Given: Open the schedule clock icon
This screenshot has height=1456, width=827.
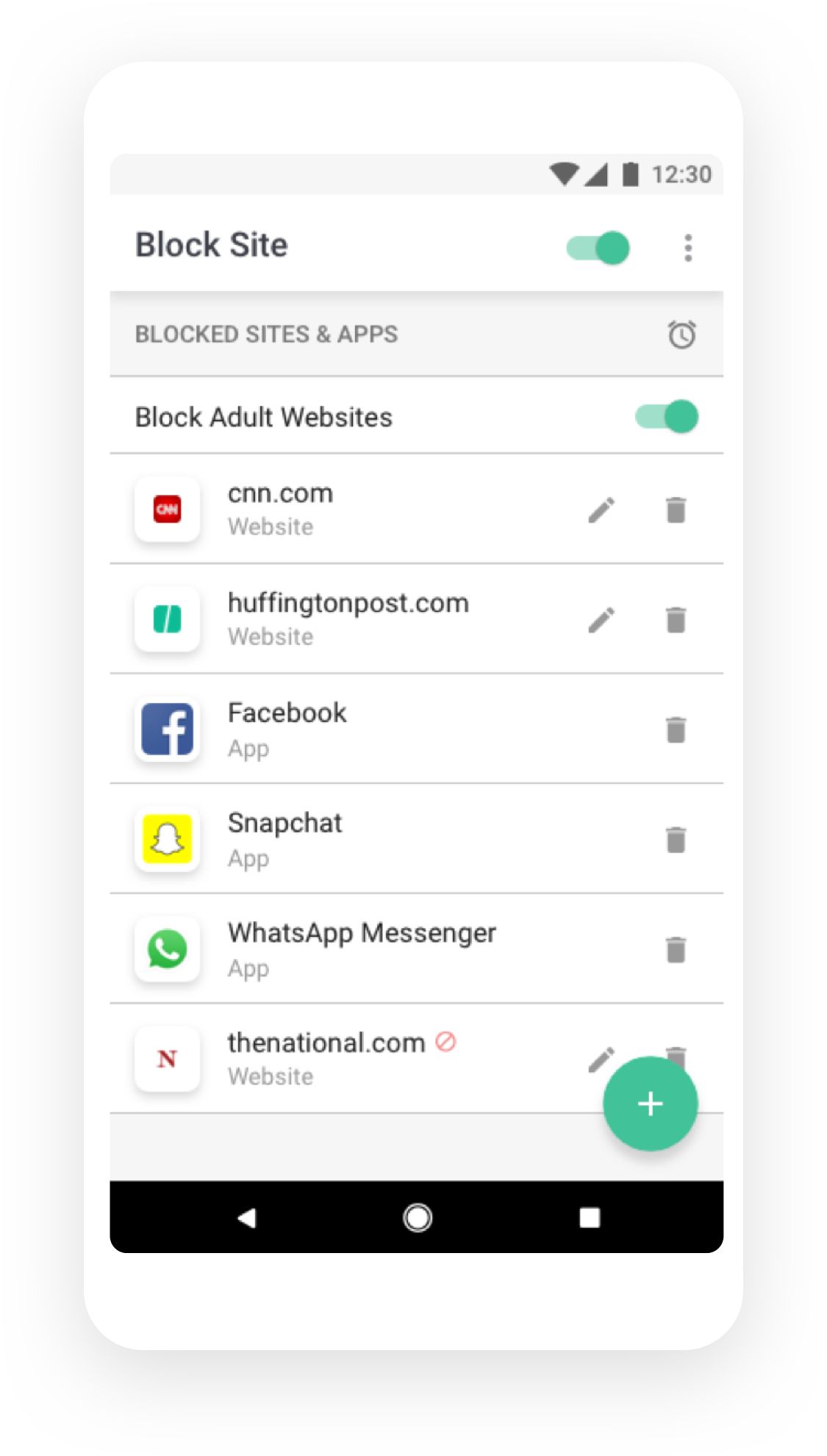Looking at the screenshot, I should pyautogui.click(x=681, y=334).
